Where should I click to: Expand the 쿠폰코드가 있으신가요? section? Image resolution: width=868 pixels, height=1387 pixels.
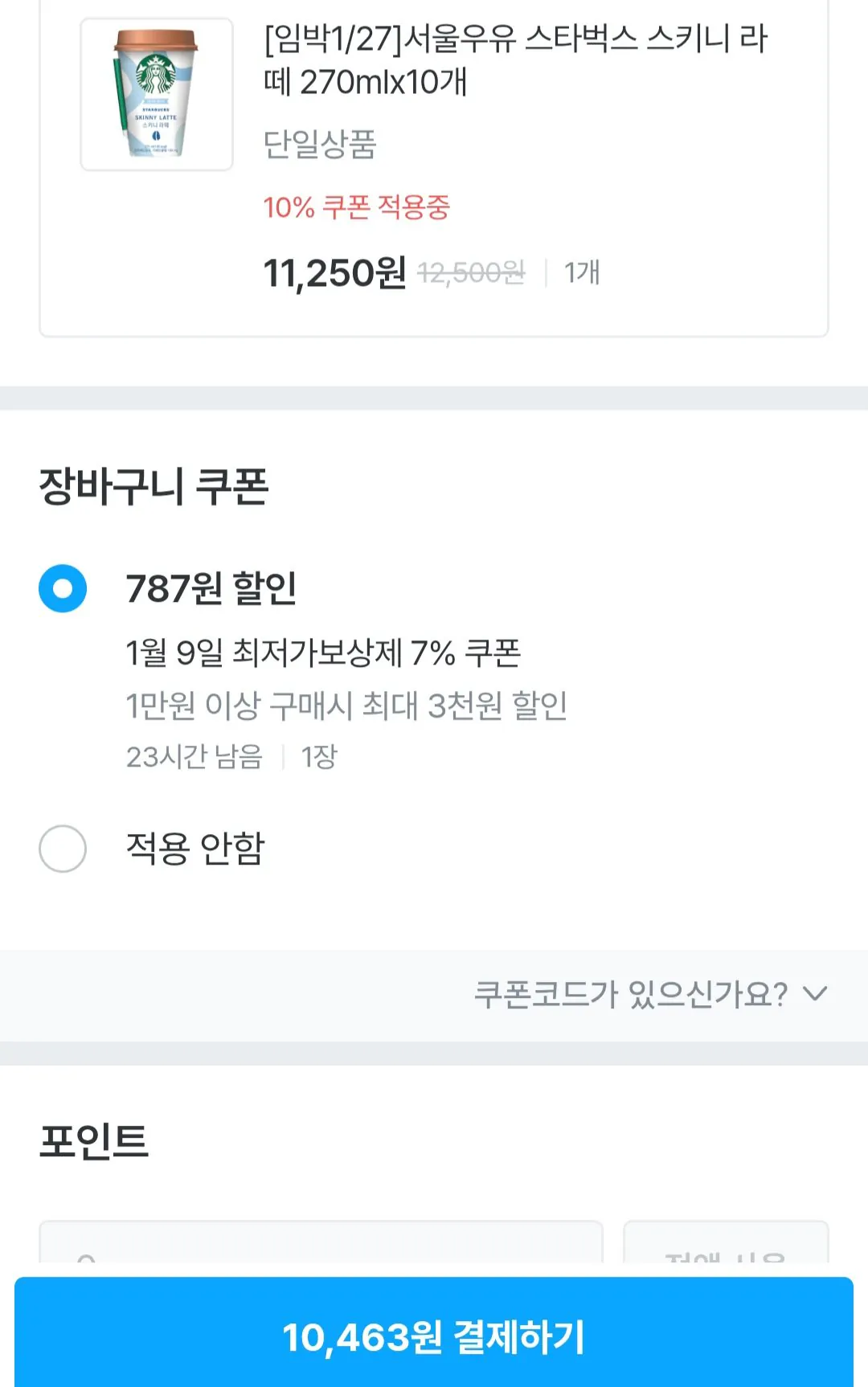pos(635,994)
